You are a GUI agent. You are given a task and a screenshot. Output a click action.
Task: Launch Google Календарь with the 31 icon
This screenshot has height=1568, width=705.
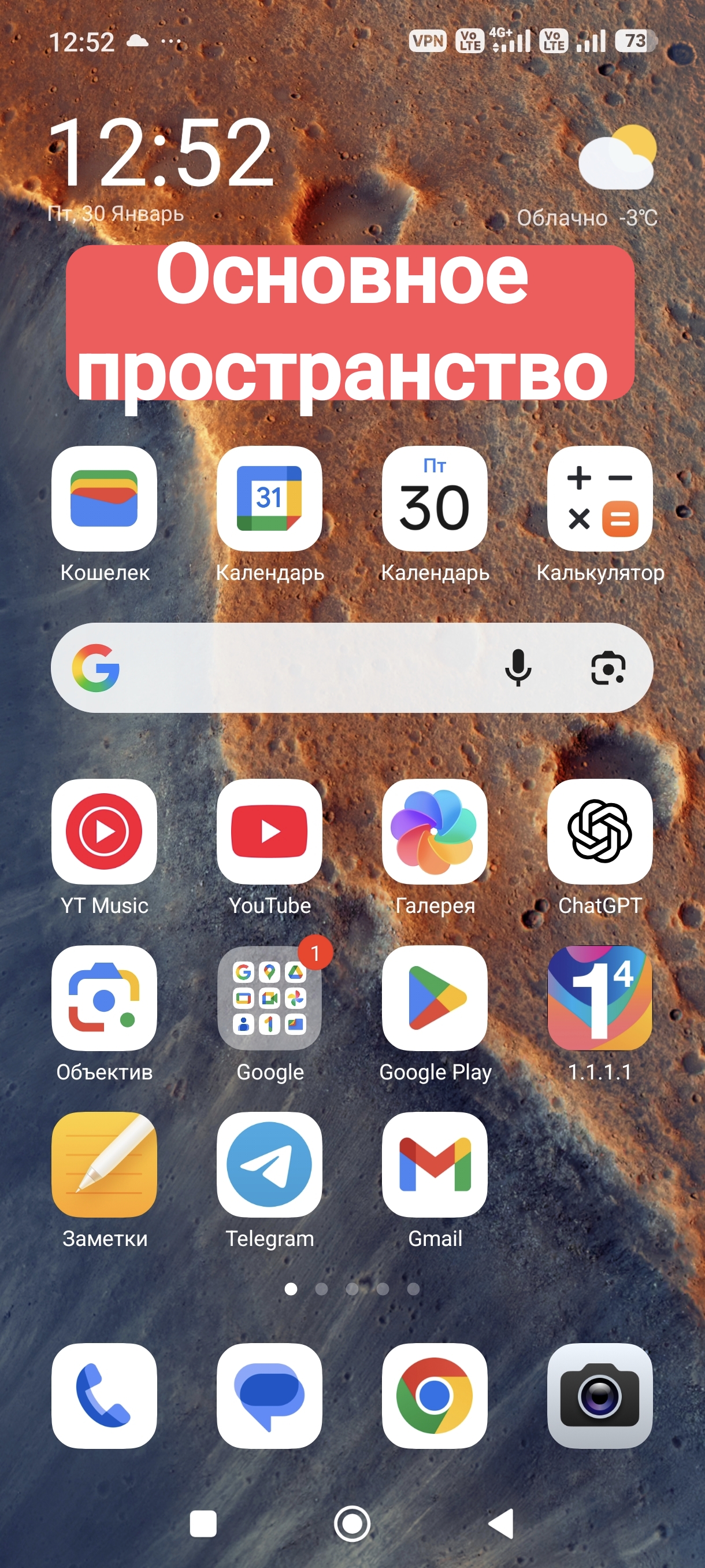click(x=269, y=498)
